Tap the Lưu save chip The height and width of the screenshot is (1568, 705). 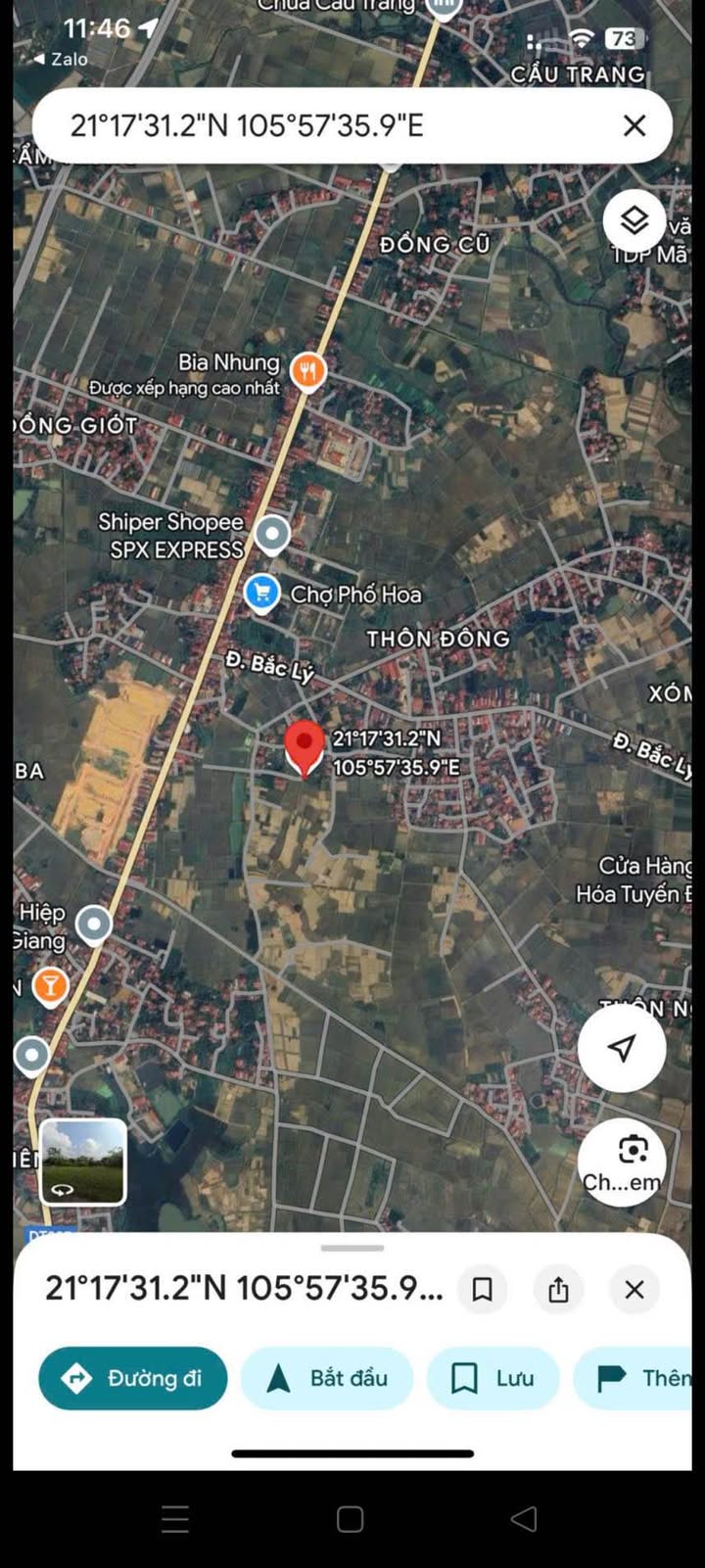pyautogui.click(x=493, y=1378)
